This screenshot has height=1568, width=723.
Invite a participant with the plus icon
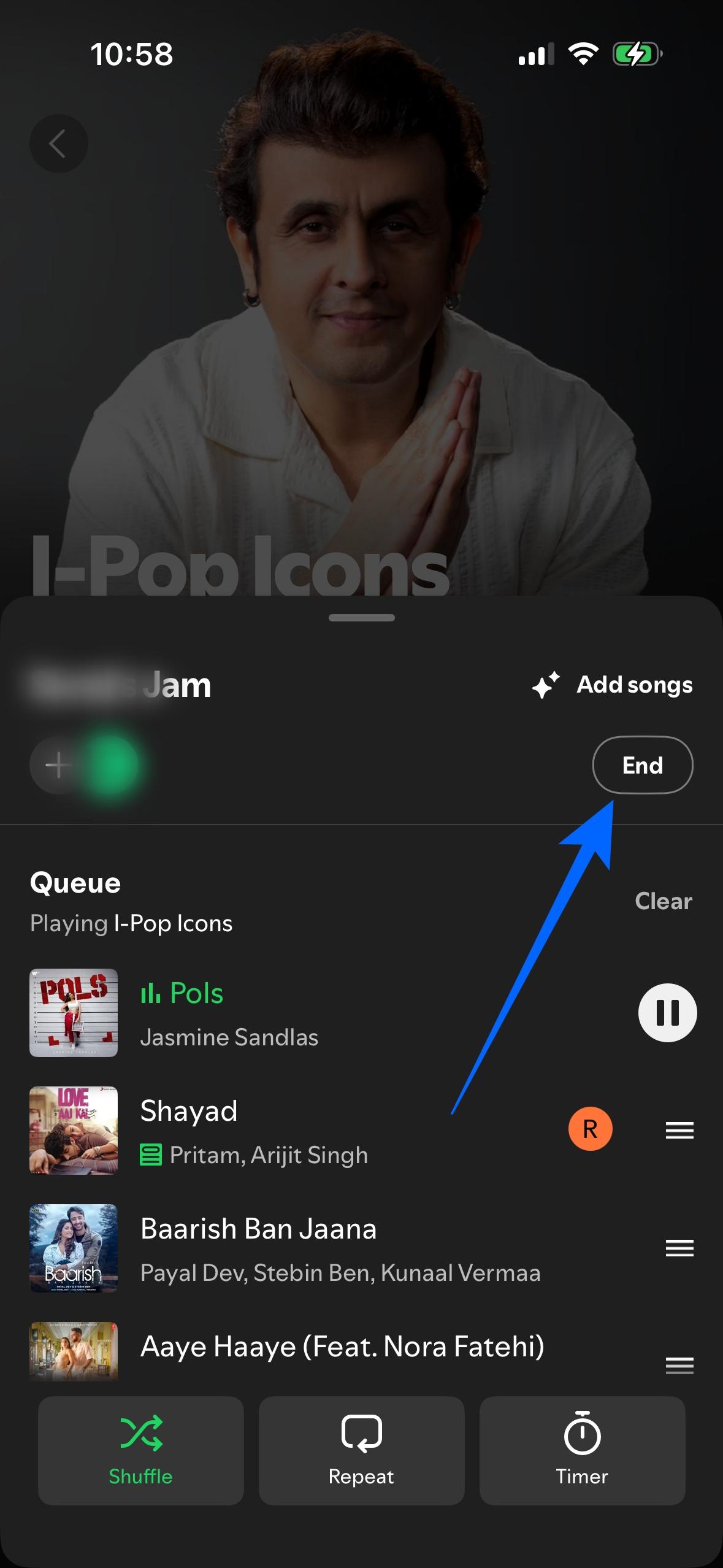click(x=58, y=765)
